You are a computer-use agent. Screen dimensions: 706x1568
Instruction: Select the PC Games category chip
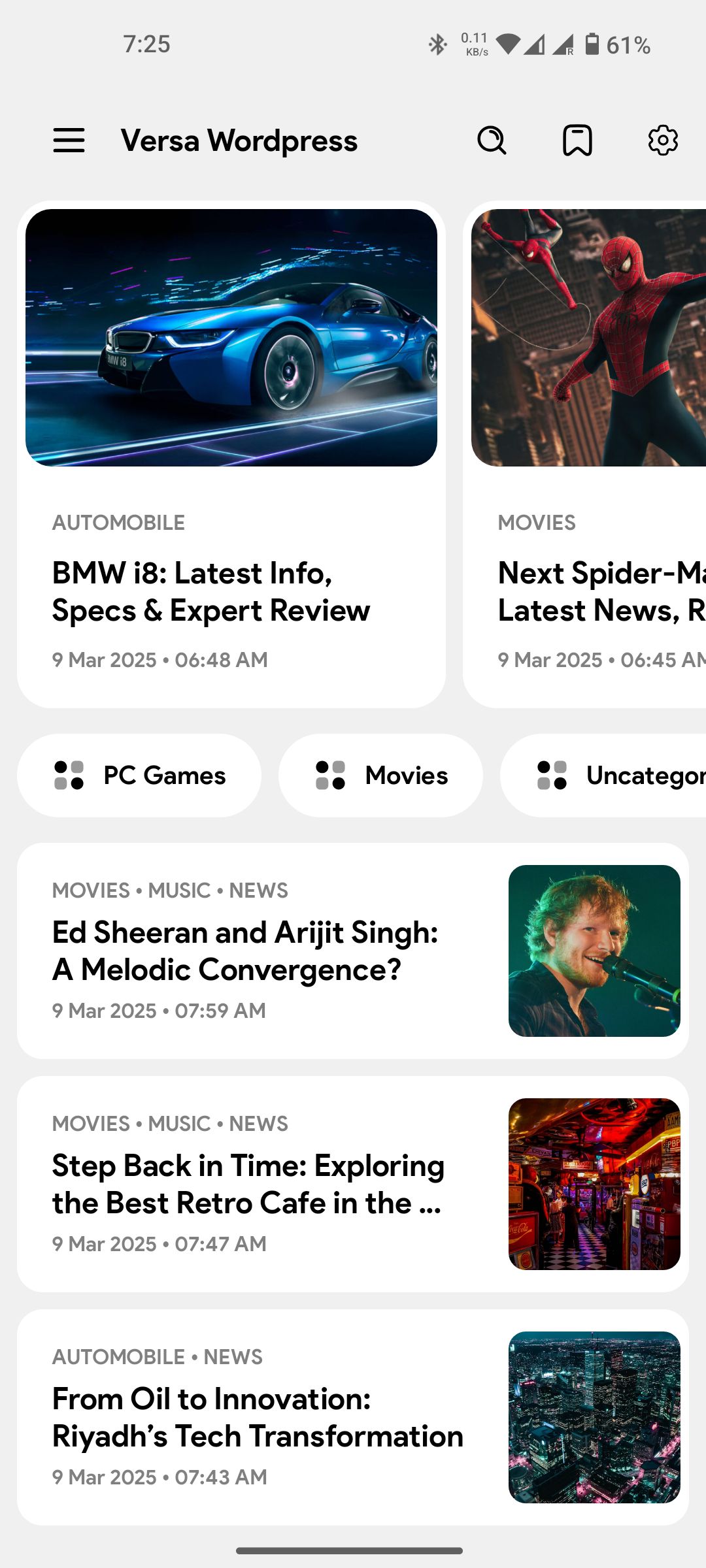139,776
